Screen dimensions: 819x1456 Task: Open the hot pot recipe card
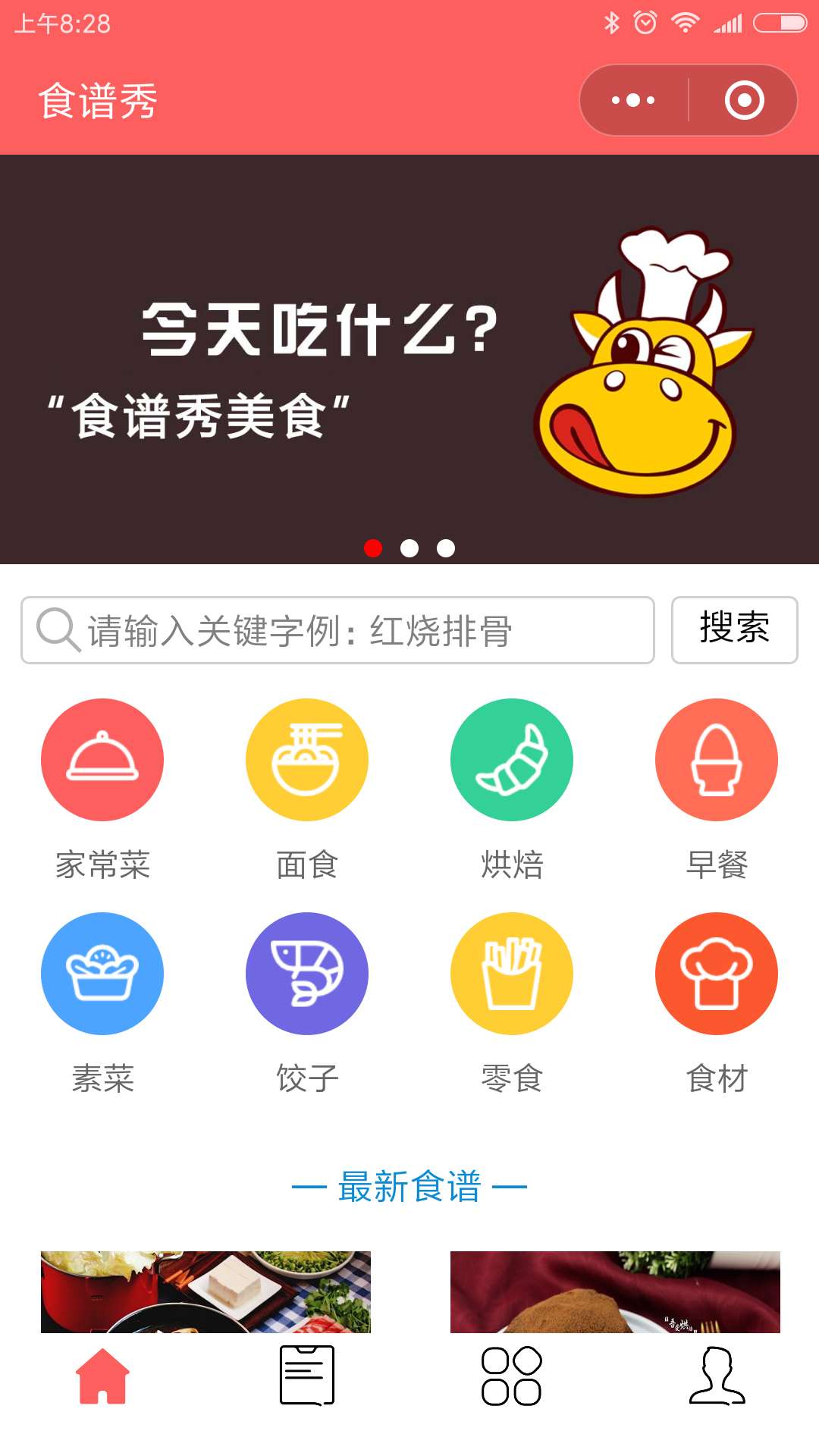(x=206, y=1292)
